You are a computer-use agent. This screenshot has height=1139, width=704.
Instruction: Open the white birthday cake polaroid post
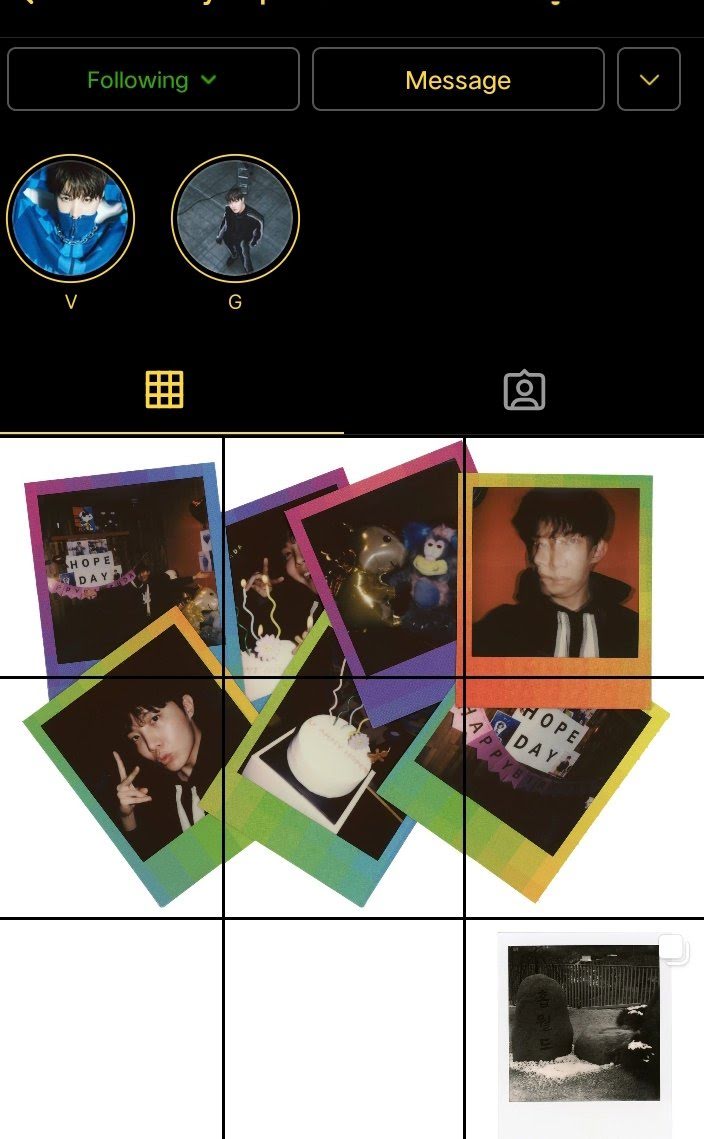pos(344,798)
